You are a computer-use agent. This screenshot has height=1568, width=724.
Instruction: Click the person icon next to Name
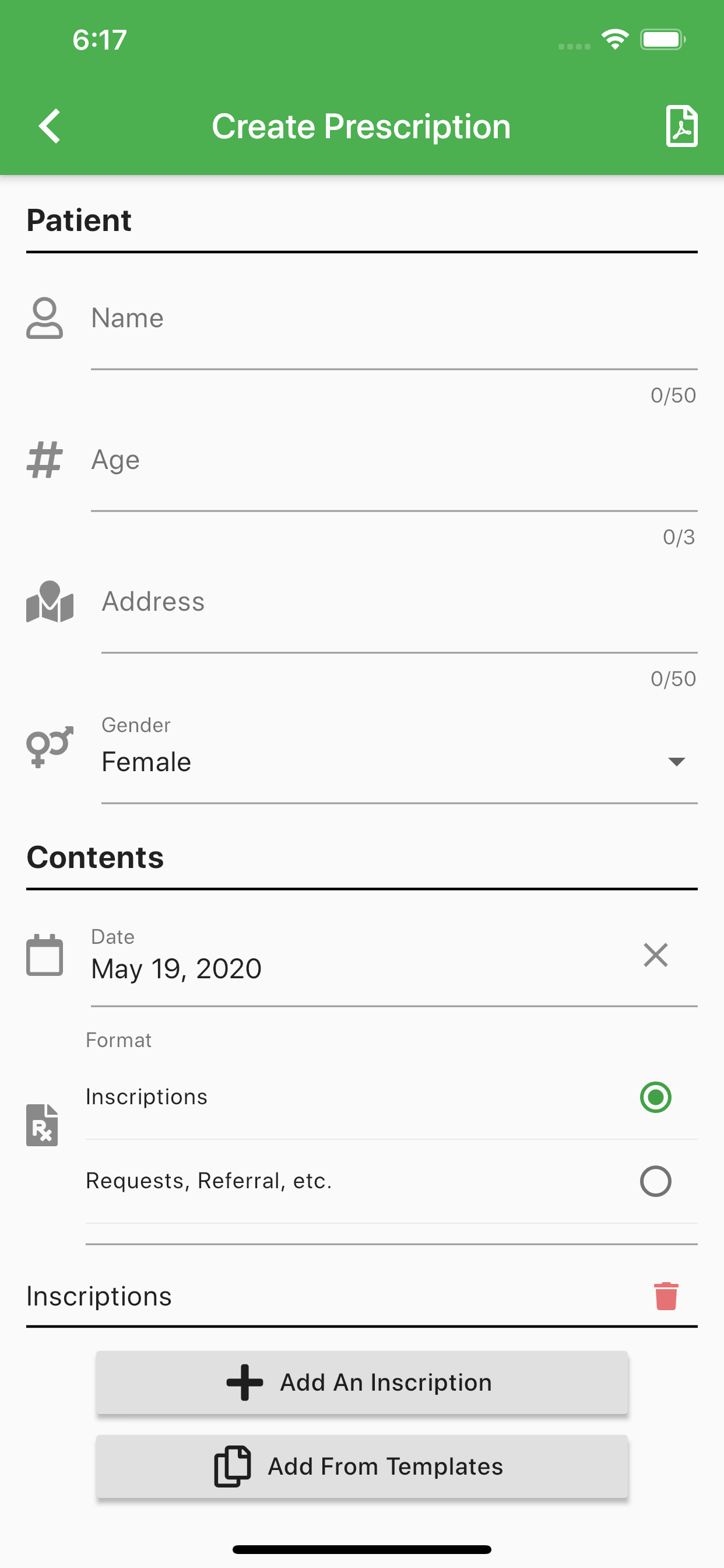pyautogui.click(x=45, y=320)
